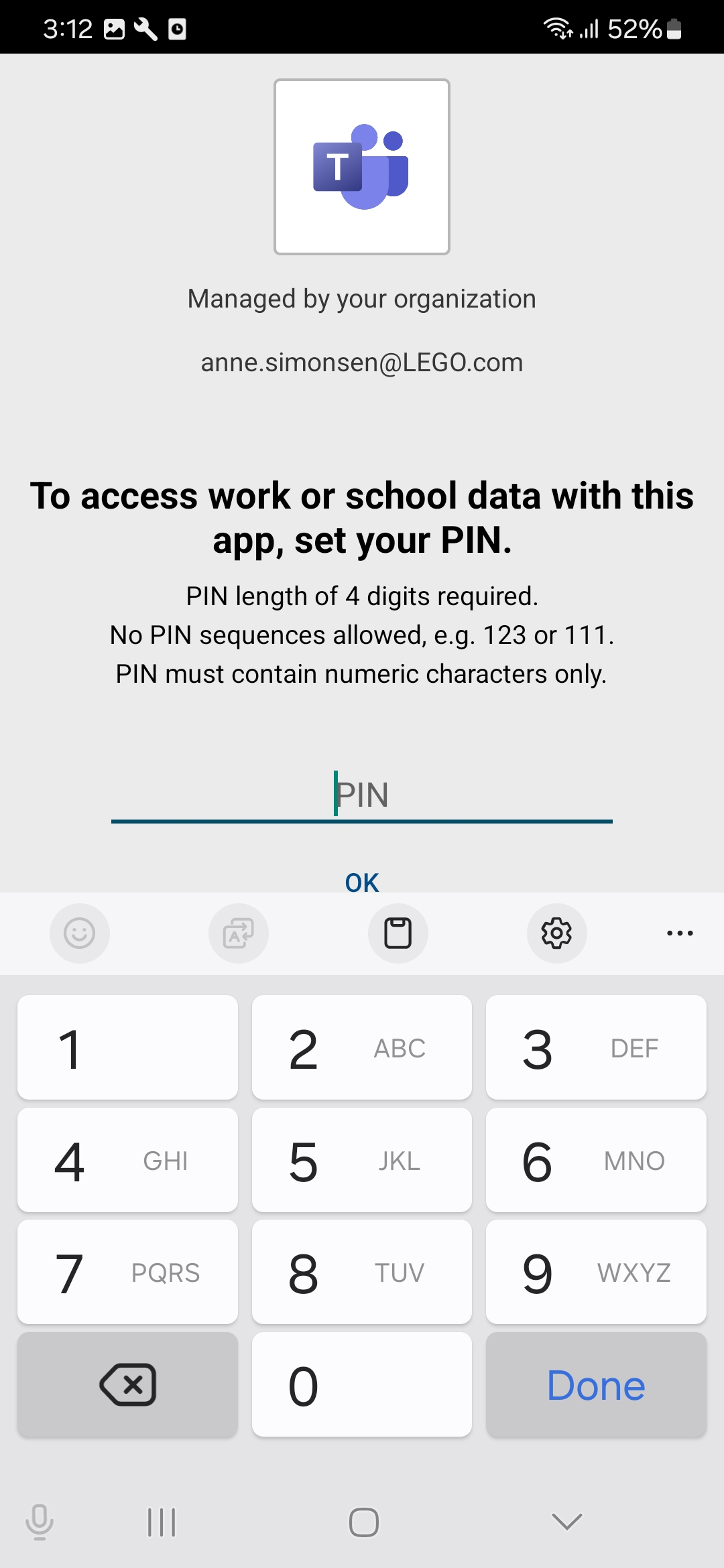Image resolution: width=724 pixels, height=1568 pixels.
Task: Type the number 6
Action: coord(596,1160)
